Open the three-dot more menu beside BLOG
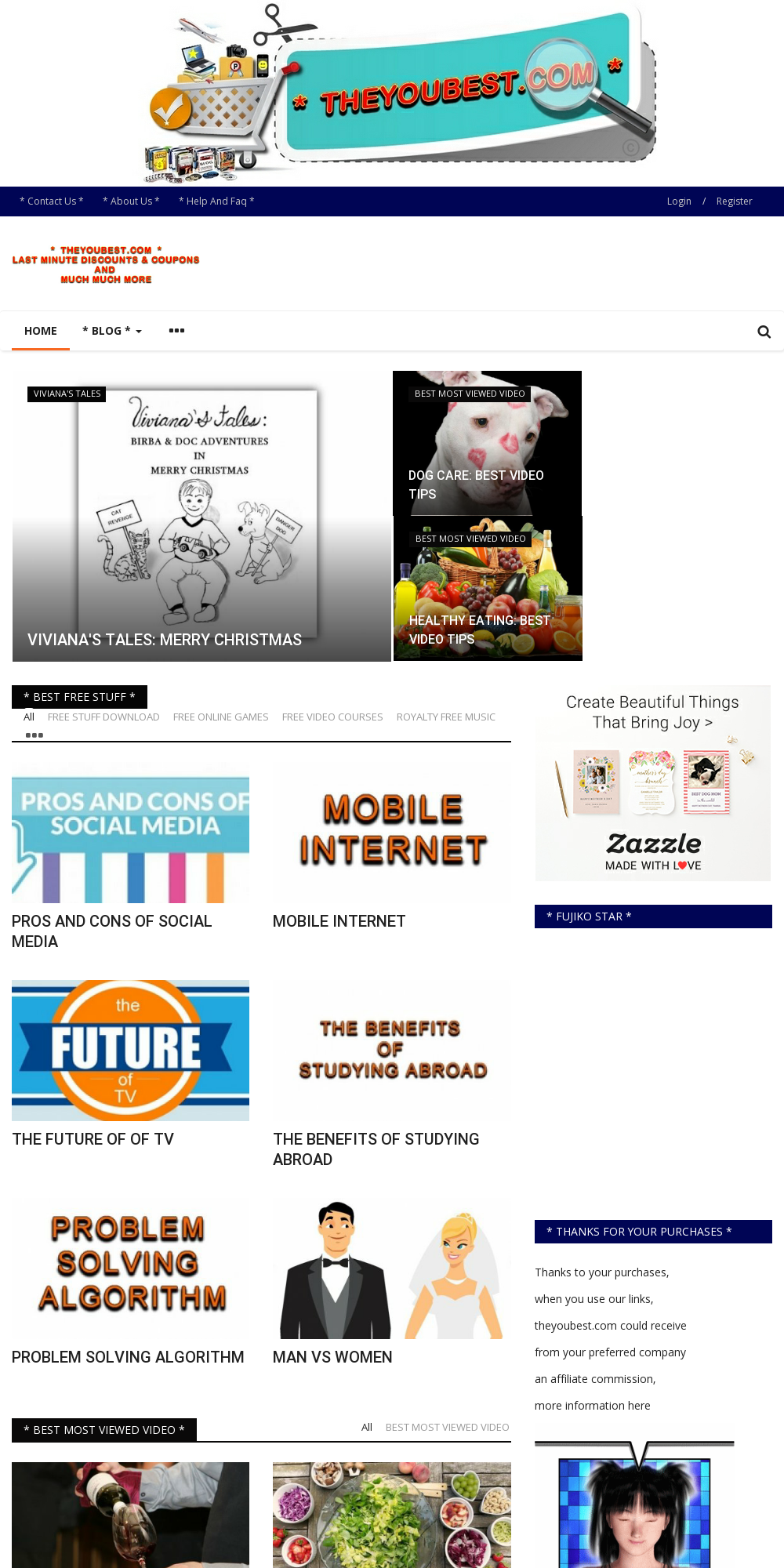The width and height of the screenshot is (784, 1568). (x=176, y=331)
